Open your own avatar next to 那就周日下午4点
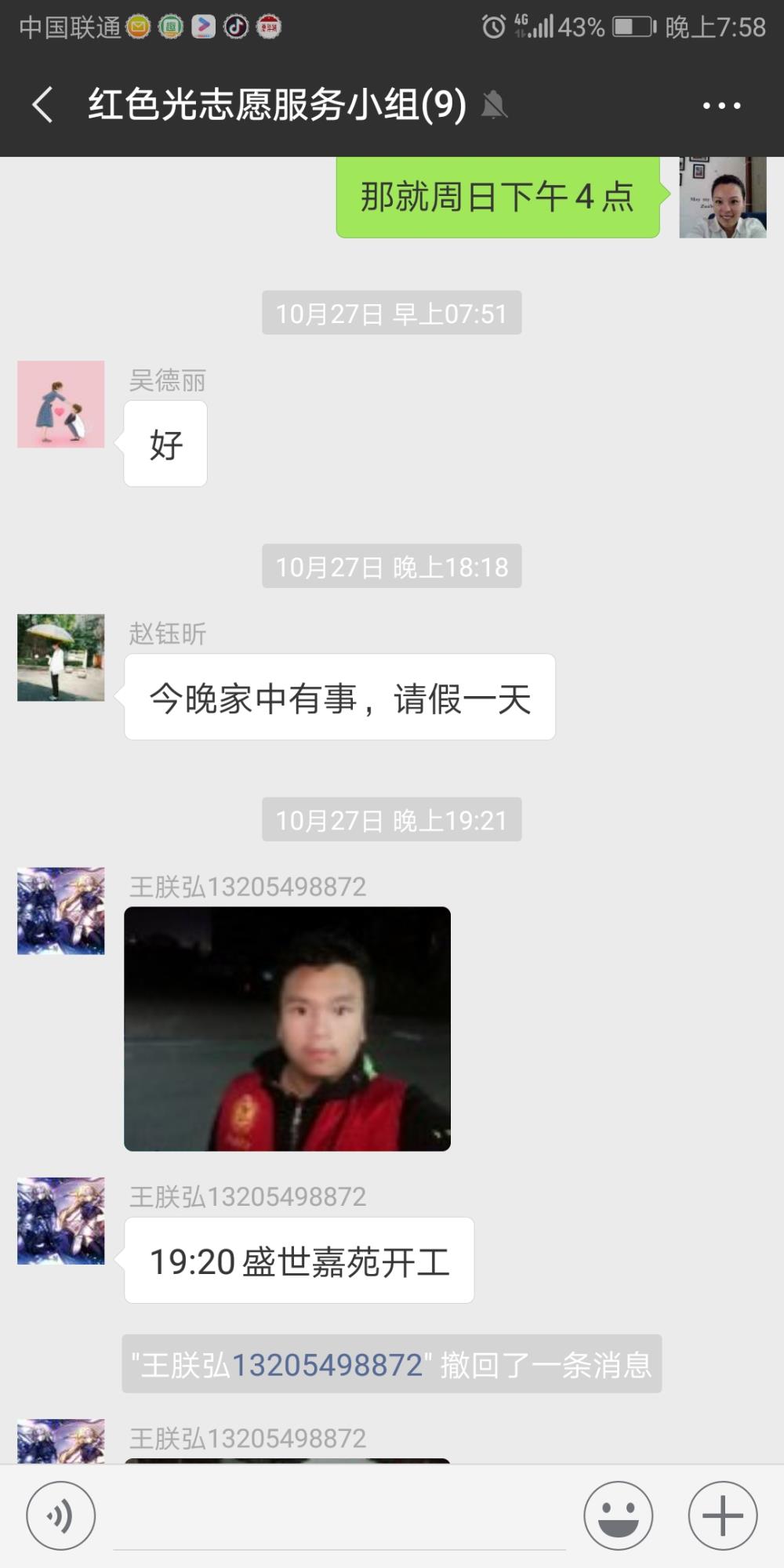Image resolution: width=784 pixels, height=1568 pixels. pos(723,197)
